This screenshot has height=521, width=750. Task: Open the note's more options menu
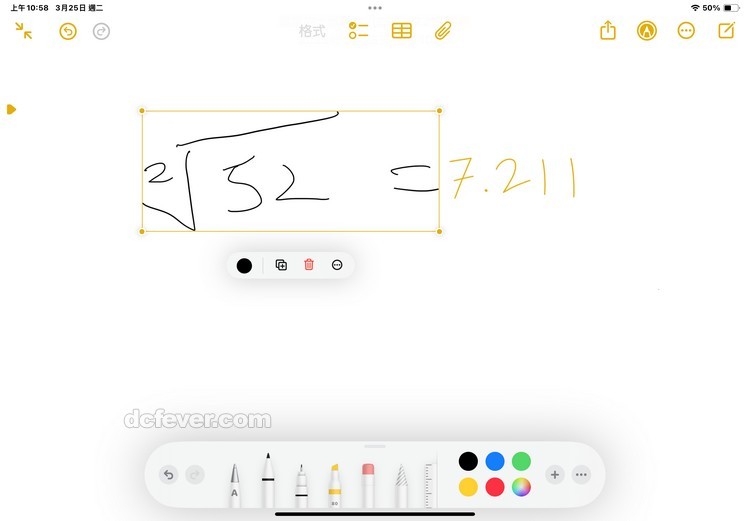coord(686,31)
